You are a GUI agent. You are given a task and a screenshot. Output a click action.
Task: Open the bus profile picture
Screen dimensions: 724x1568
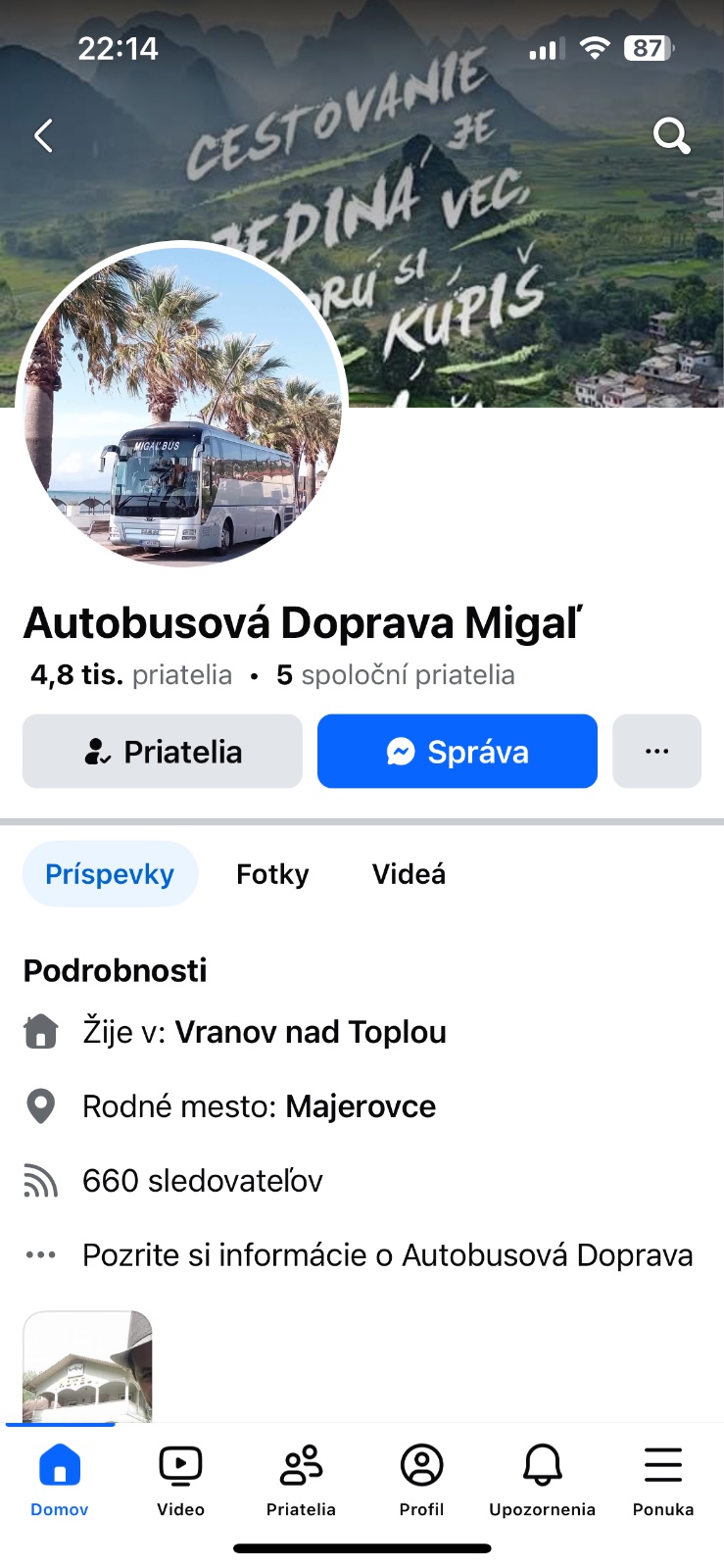[183, 404]
